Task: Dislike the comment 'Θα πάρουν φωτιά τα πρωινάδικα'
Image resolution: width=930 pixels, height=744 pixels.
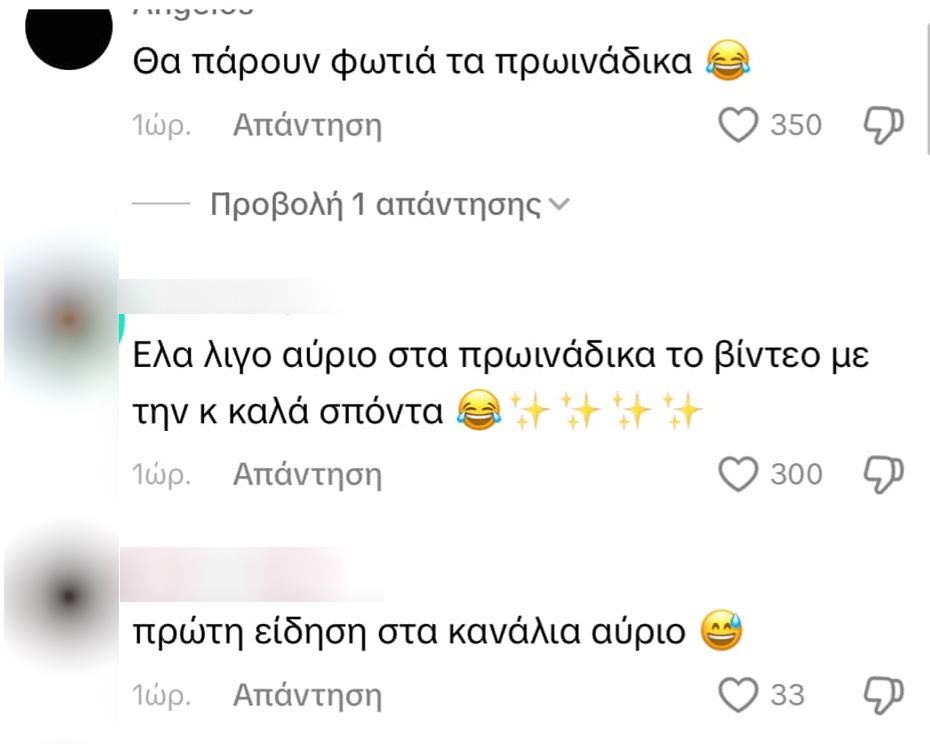Action: [883, 125]
